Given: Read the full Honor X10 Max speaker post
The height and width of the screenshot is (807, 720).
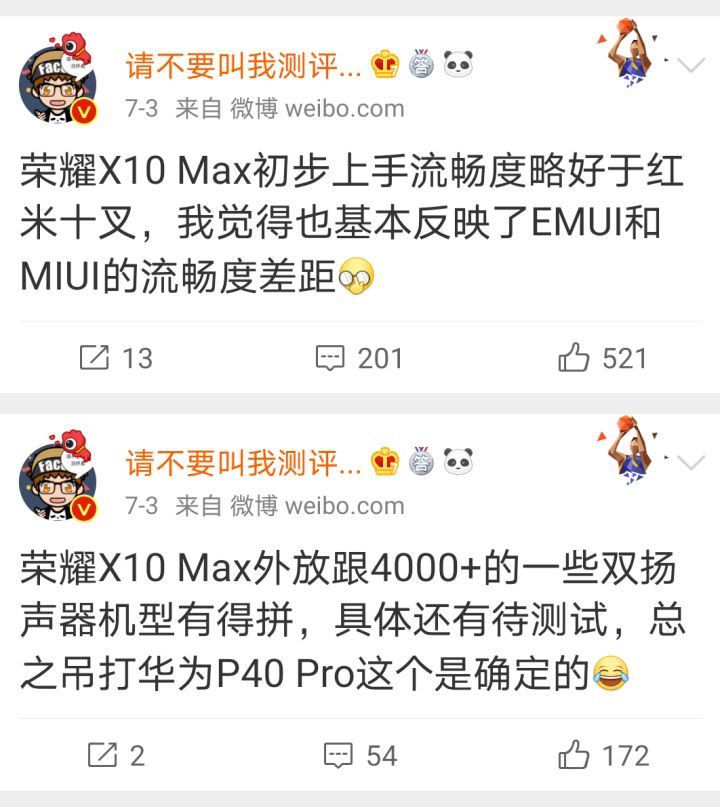Looking at the screenshot, I should click(x=352, y=622).
